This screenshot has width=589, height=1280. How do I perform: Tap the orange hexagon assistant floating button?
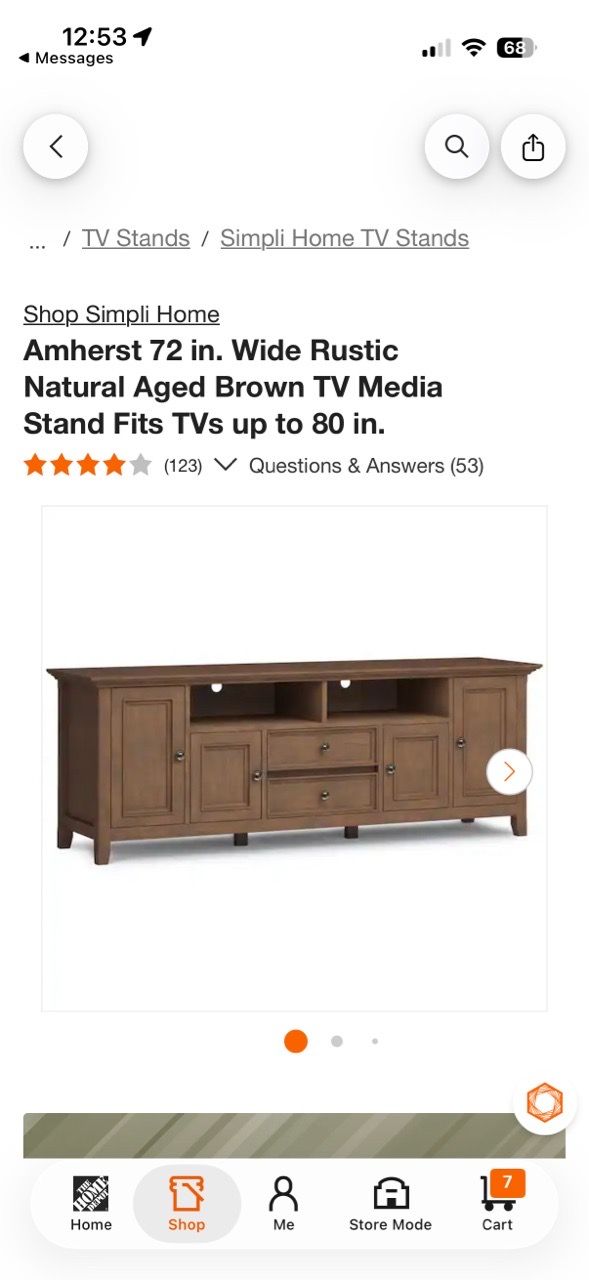point(545,1103)
